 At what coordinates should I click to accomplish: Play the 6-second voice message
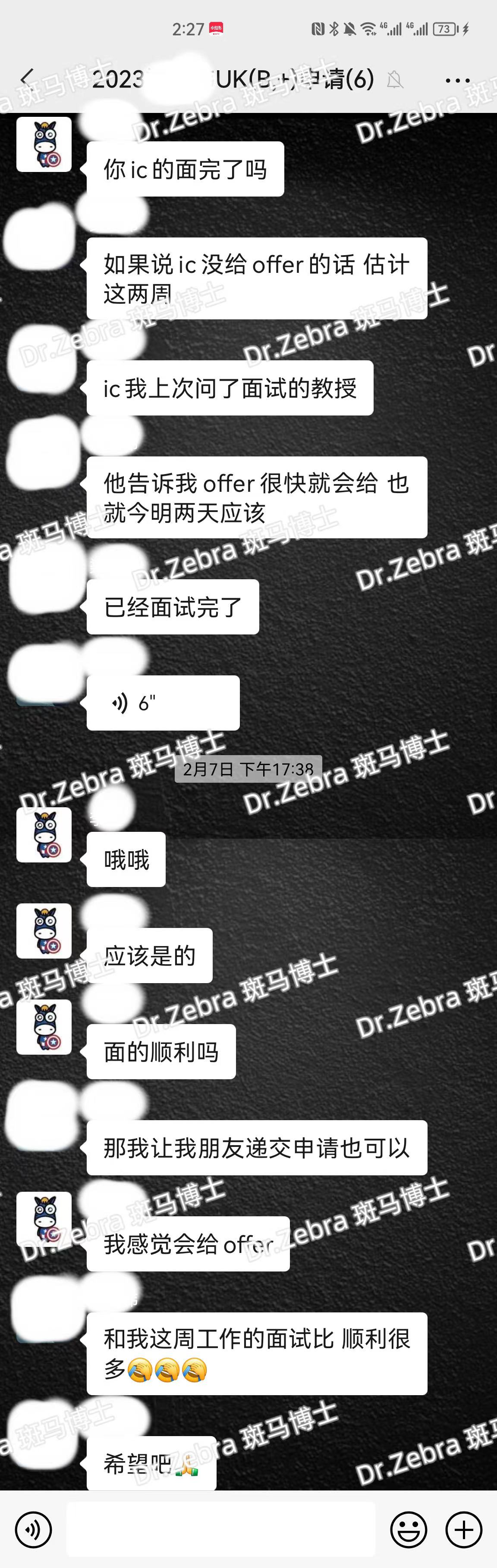tap(163, 703)
